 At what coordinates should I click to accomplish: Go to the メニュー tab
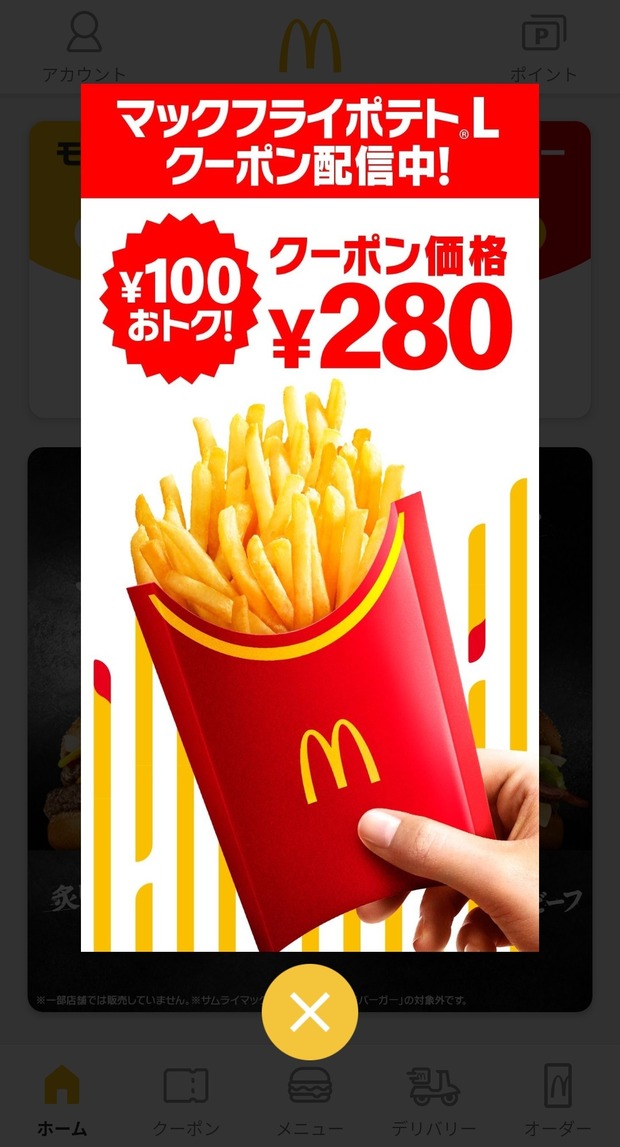point(310,1098)
